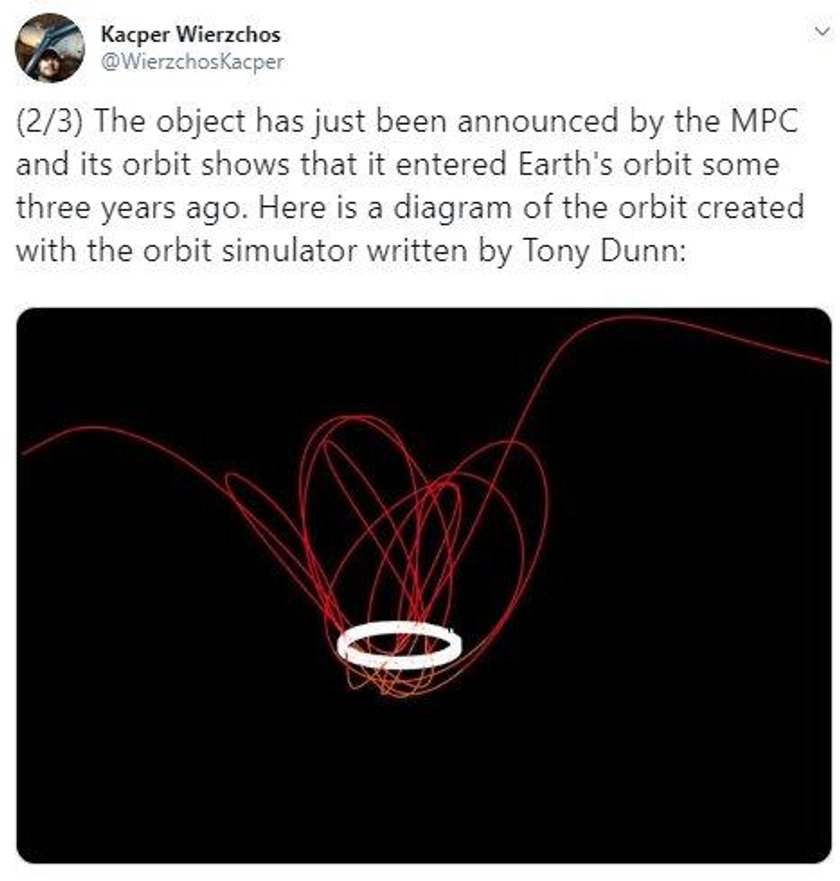Open the tweet options dropdown caret
This screenshot has height=881, width=840.
point(823,32)
